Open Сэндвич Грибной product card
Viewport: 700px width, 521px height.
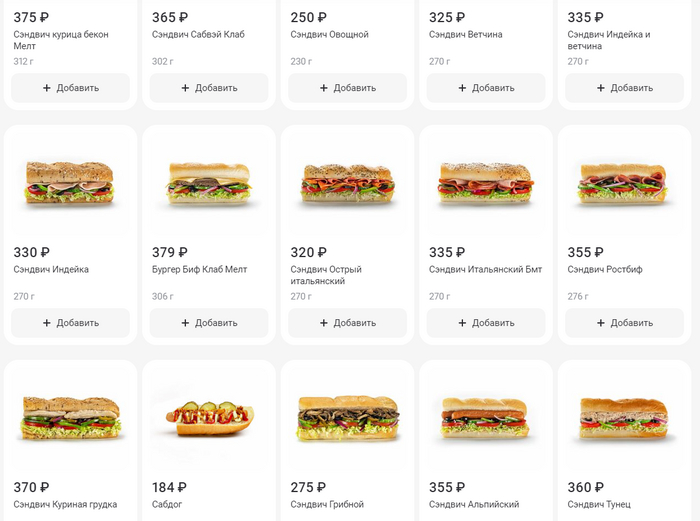347,417
